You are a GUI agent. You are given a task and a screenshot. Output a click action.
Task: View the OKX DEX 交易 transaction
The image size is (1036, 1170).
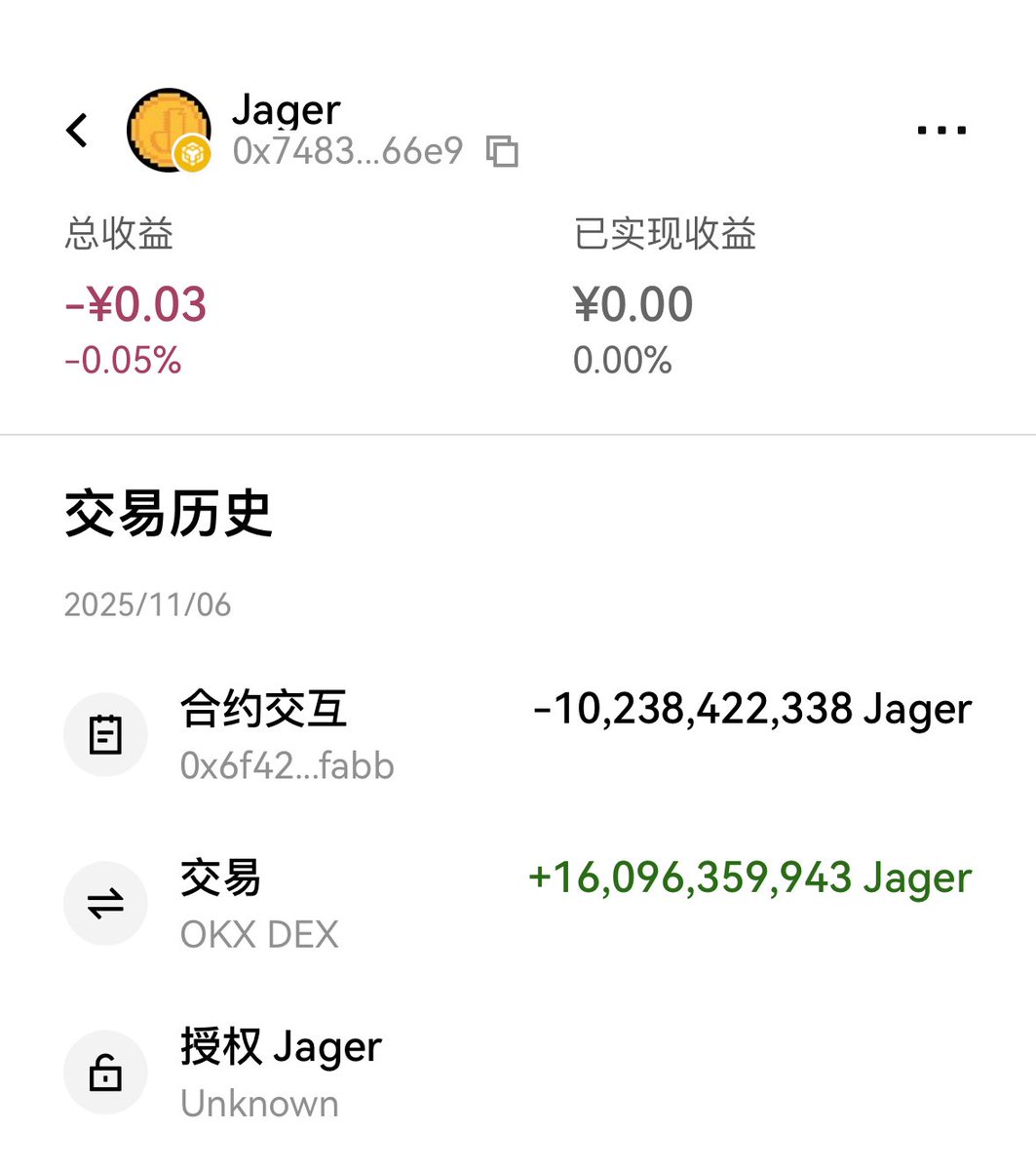click(517, 904)
